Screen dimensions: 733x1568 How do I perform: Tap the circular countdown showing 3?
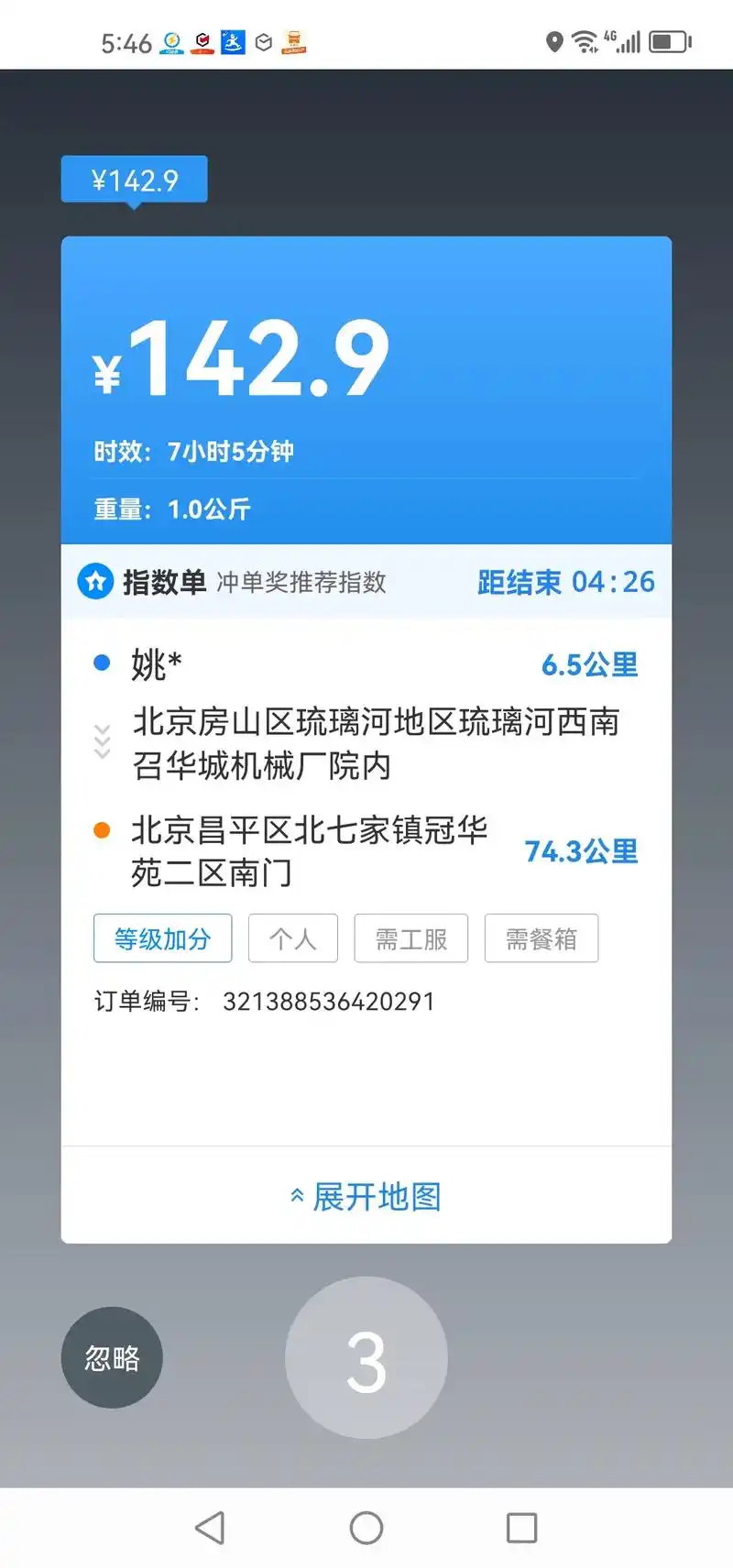(x=366, y=1357)
